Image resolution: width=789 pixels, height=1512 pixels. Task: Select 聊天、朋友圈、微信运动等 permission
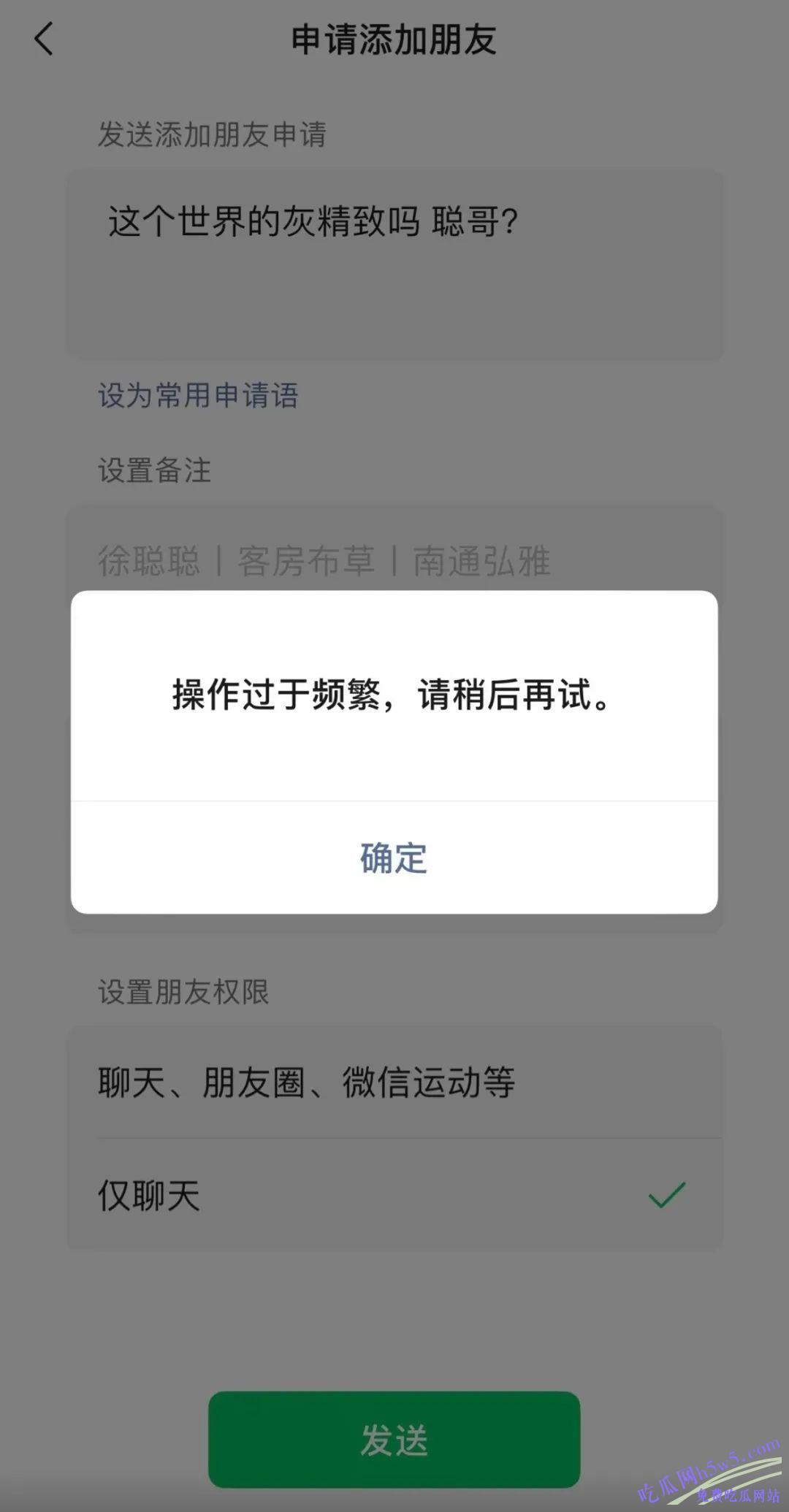click(394, 1083)
